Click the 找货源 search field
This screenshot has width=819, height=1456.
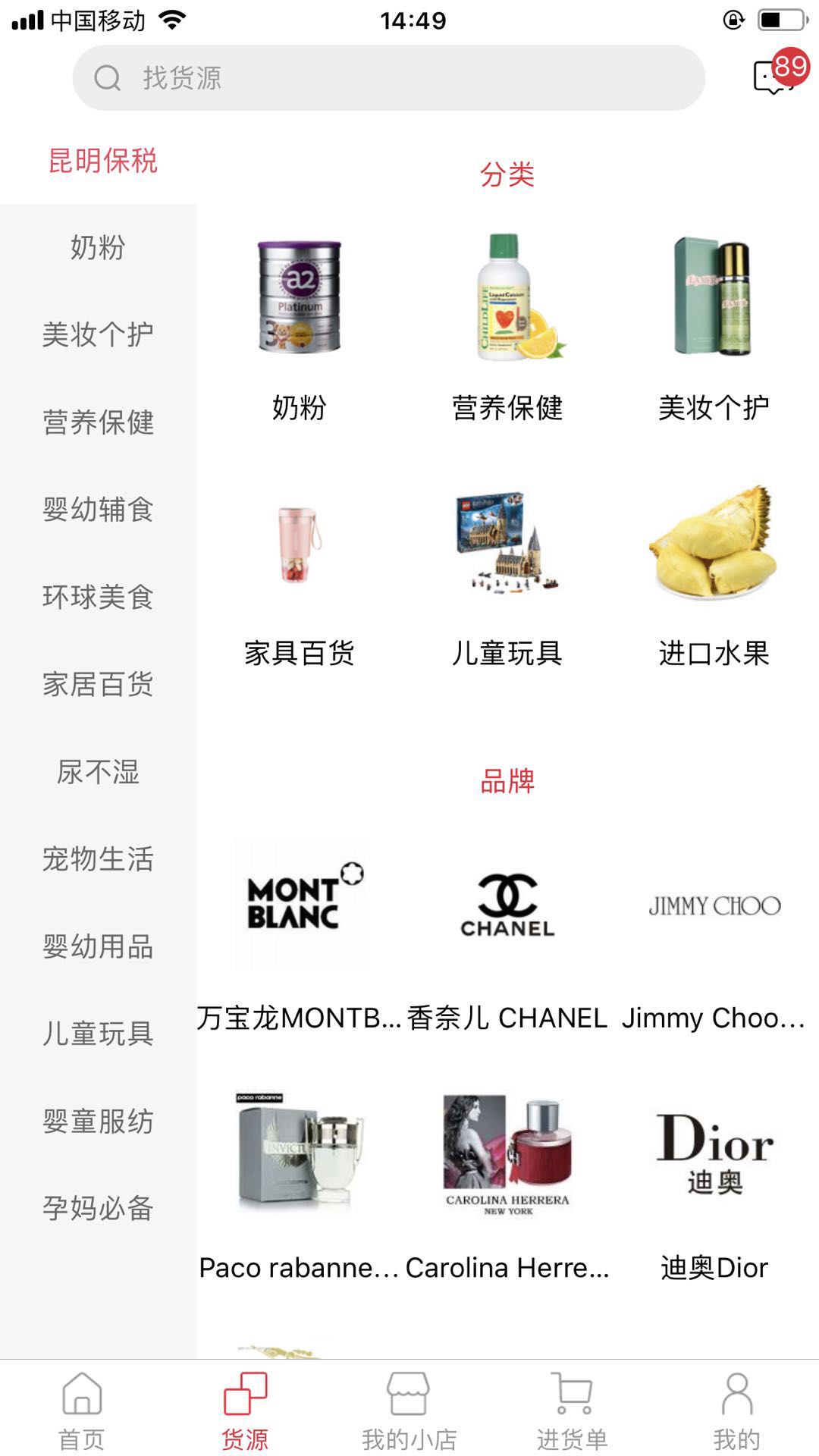coord(387,80)
